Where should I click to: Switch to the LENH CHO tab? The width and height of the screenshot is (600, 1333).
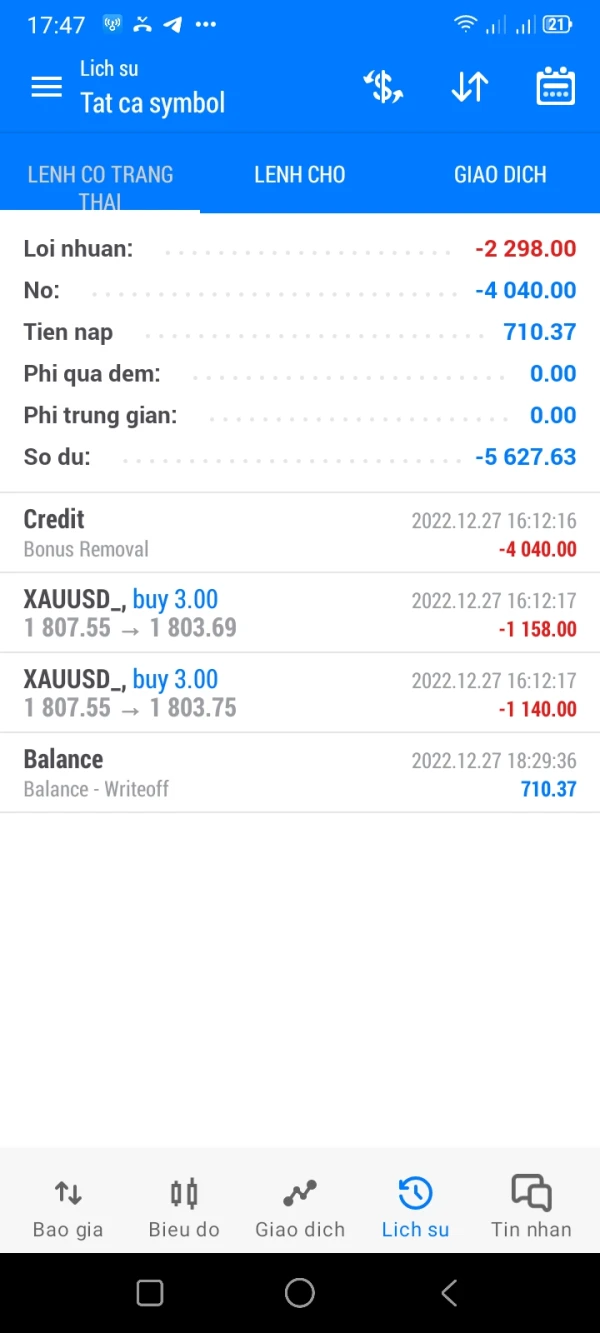(300, 175)
